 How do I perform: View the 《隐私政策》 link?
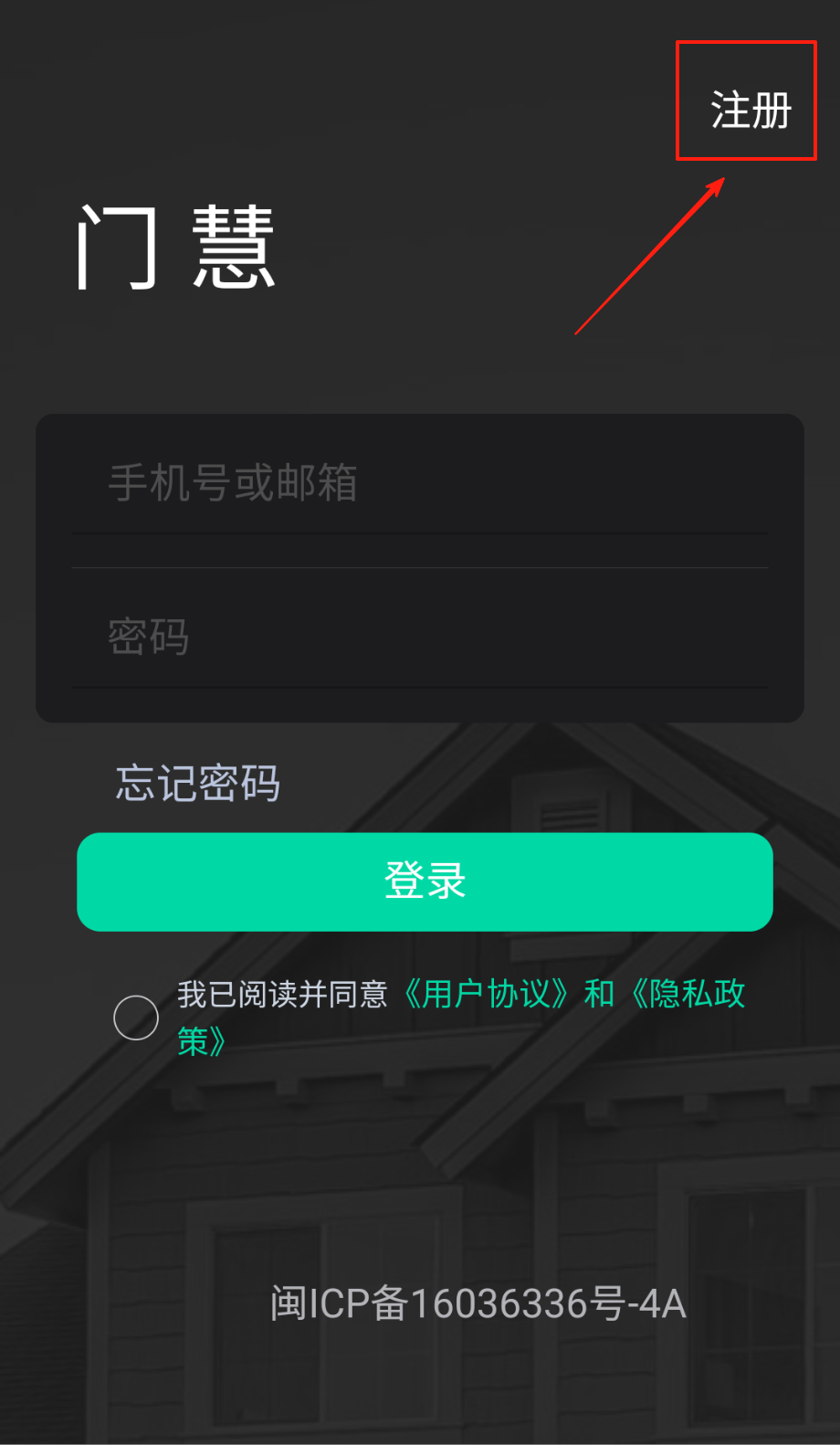point(689,994)
